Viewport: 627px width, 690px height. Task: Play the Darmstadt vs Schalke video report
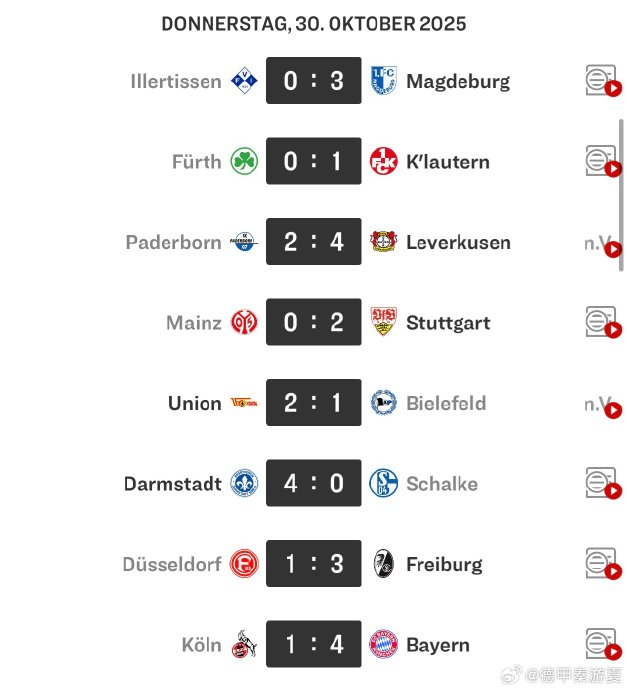[602, 484]
